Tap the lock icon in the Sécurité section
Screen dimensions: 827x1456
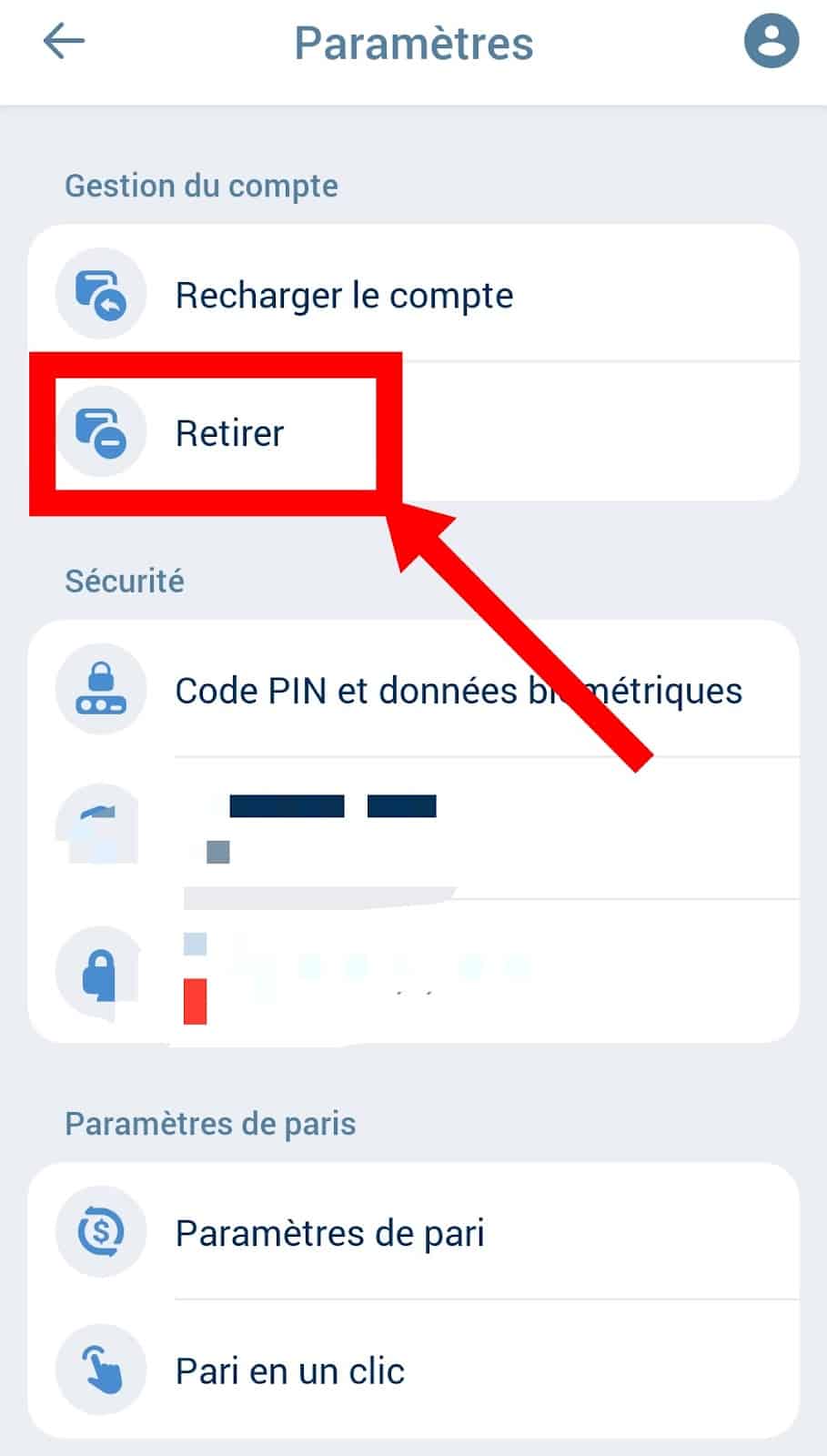coord(101,972)
